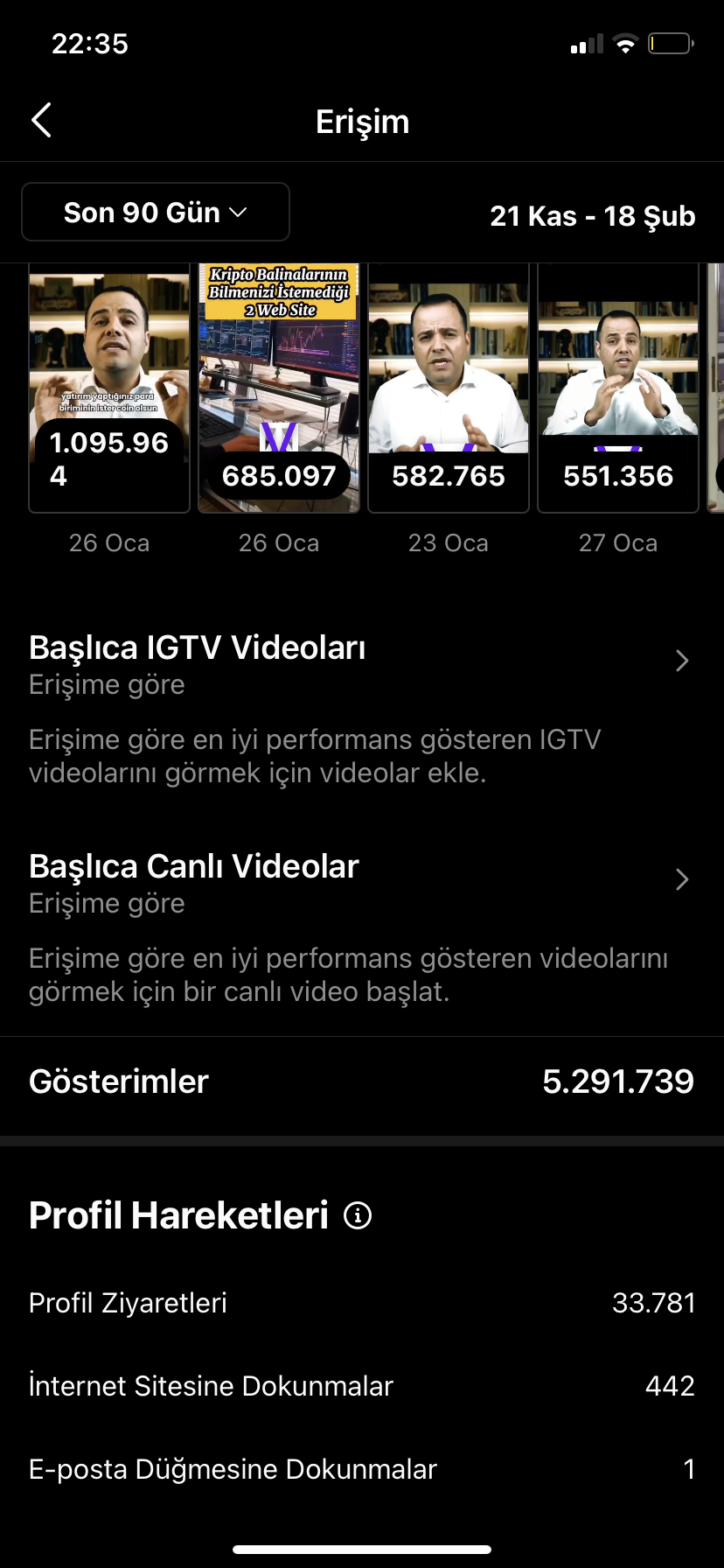Open the 23 Oca video with 582.765 reach
The image size is (724, 1568).
coord(449,388)
